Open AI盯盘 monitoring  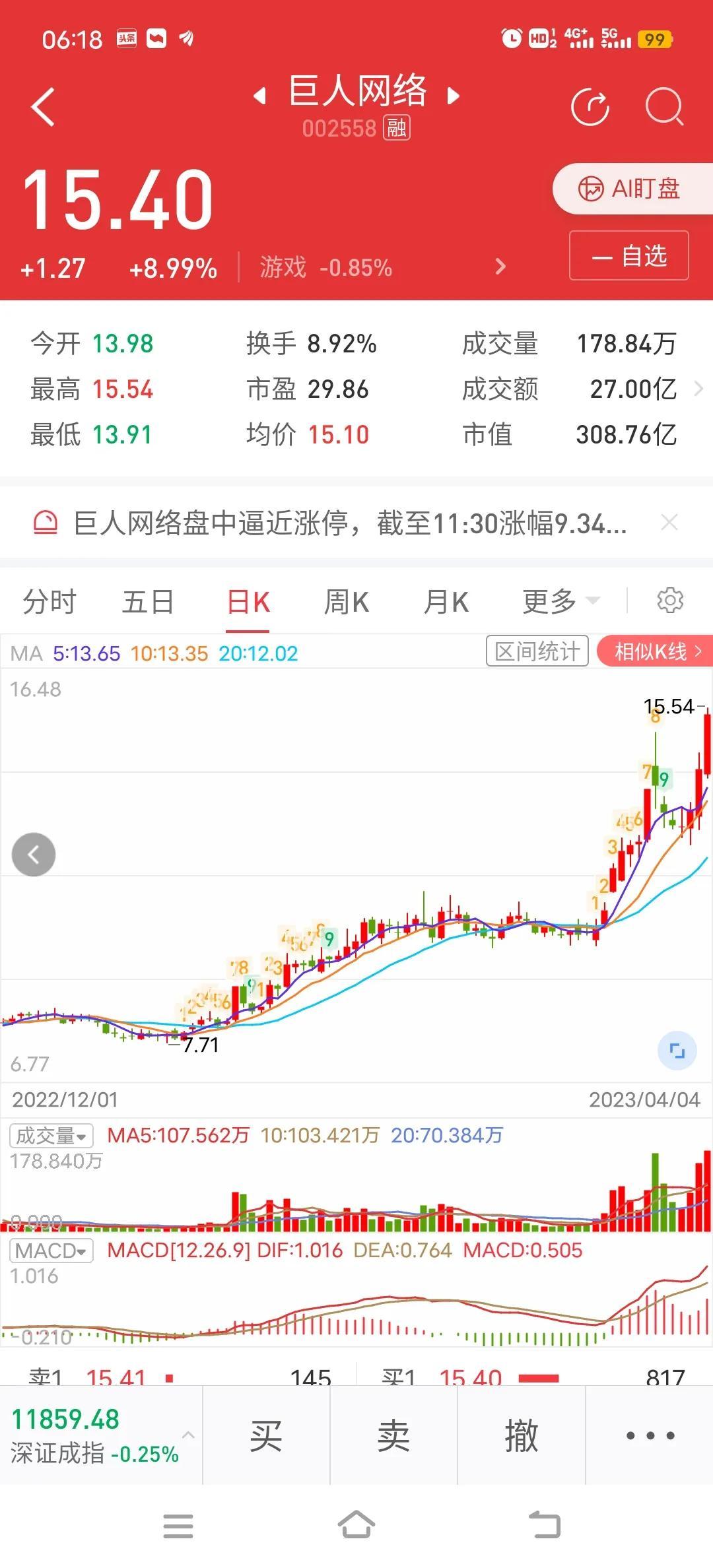click(x=632, y=189)
